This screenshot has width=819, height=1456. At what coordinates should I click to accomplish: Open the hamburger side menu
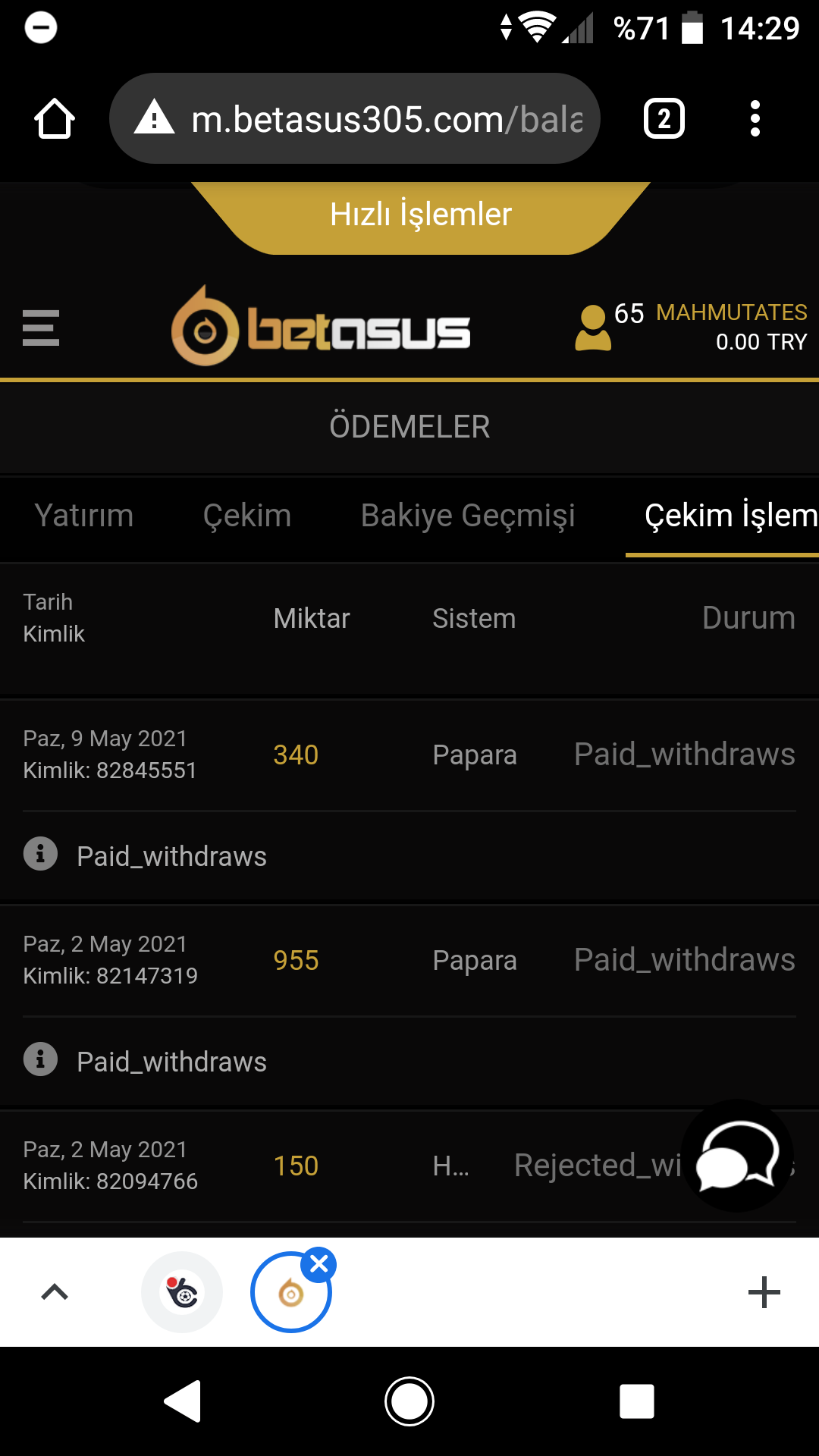tap(41, 328)
